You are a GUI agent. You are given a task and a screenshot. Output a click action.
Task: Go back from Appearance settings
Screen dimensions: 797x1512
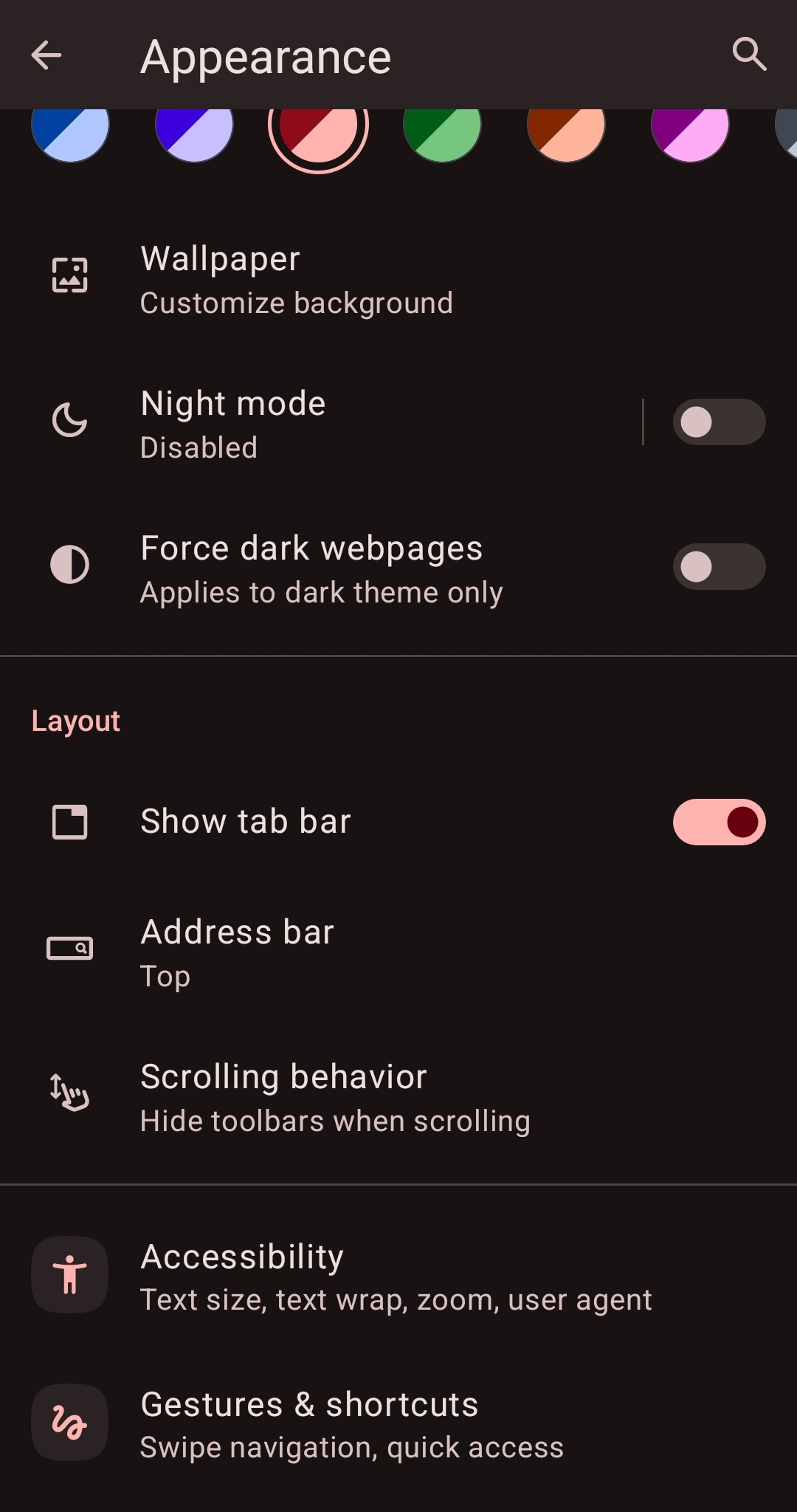(x=46, y=55)
